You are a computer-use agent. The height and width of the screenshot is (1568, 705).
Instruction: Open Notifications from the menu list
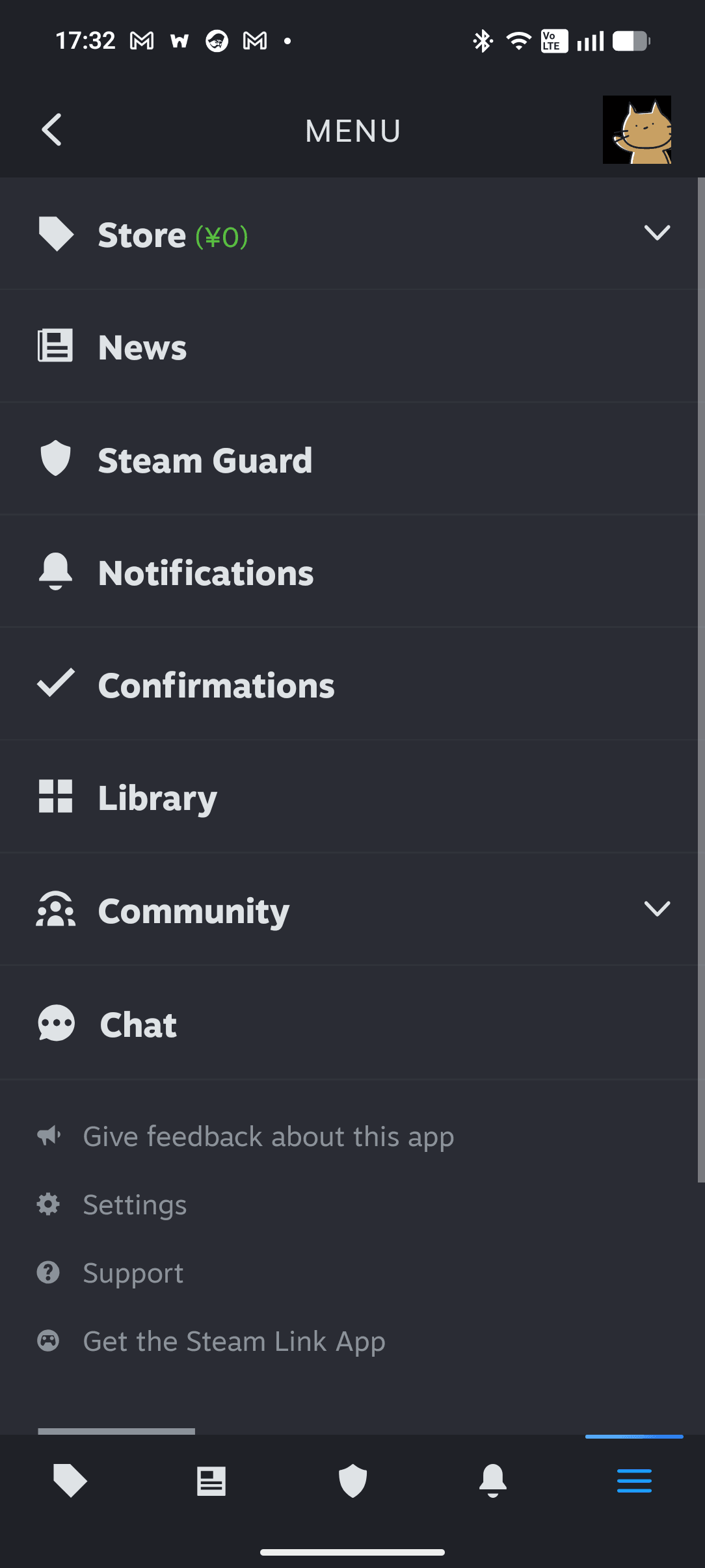click(206, 573)
